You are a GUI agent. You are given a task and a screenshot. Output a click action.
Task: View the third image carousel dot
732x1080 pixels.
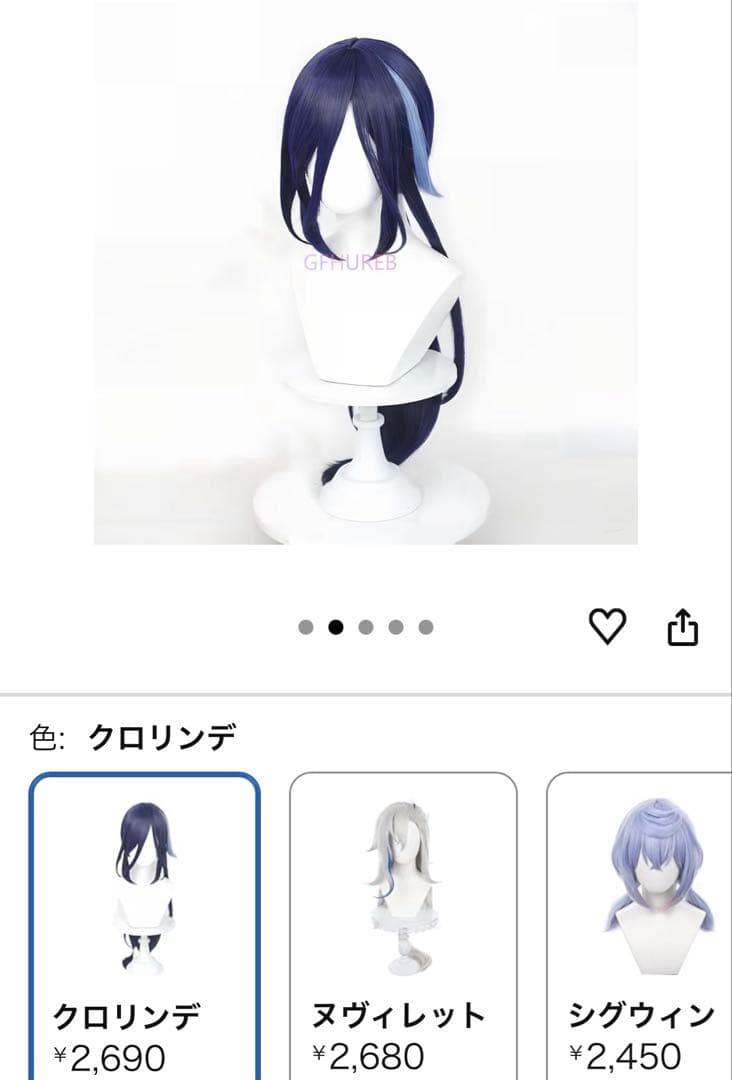(x=366, y=627)
